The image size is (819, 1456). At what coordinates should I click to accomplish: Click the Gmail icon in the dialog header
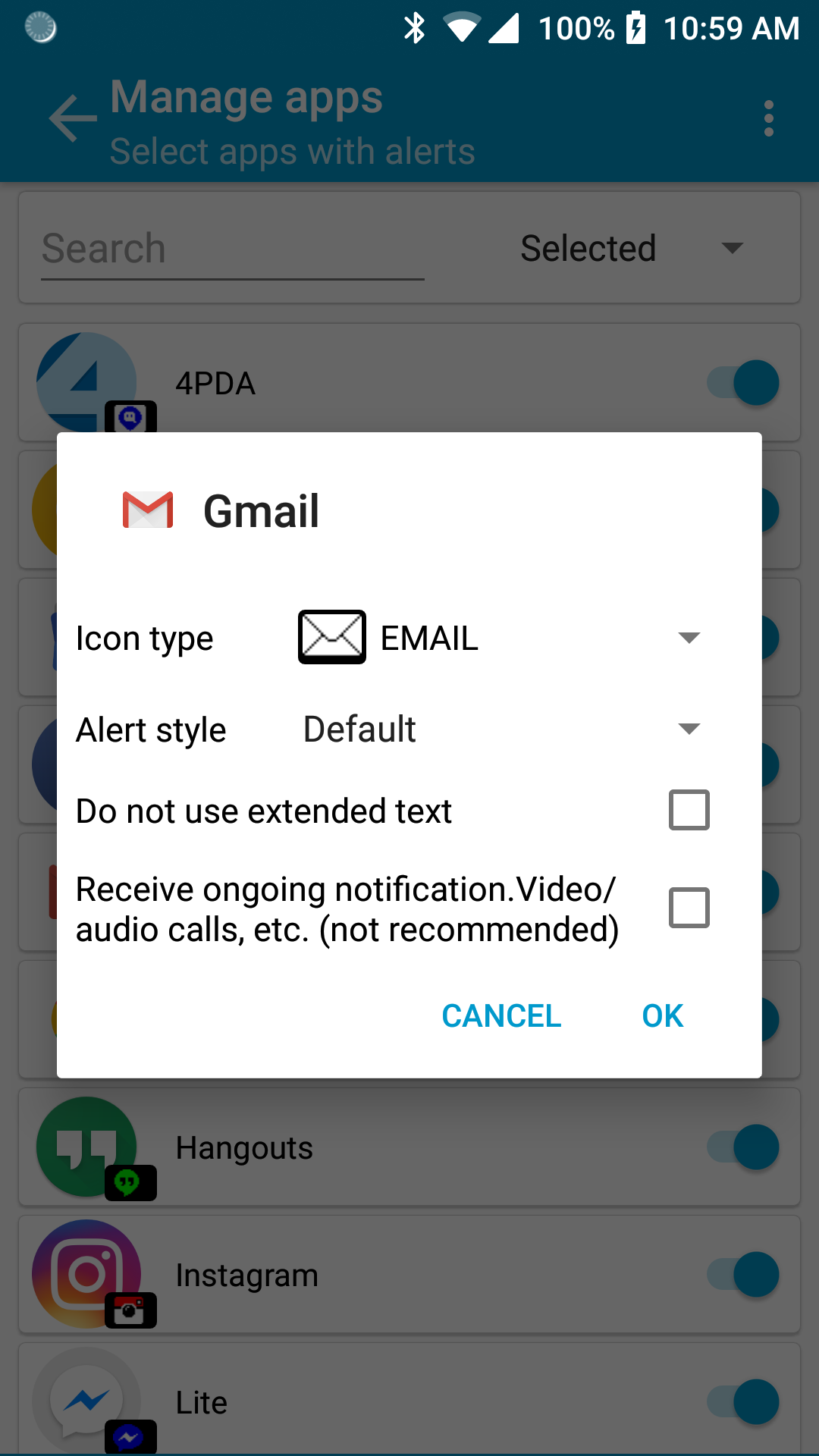tap(149, 510)
